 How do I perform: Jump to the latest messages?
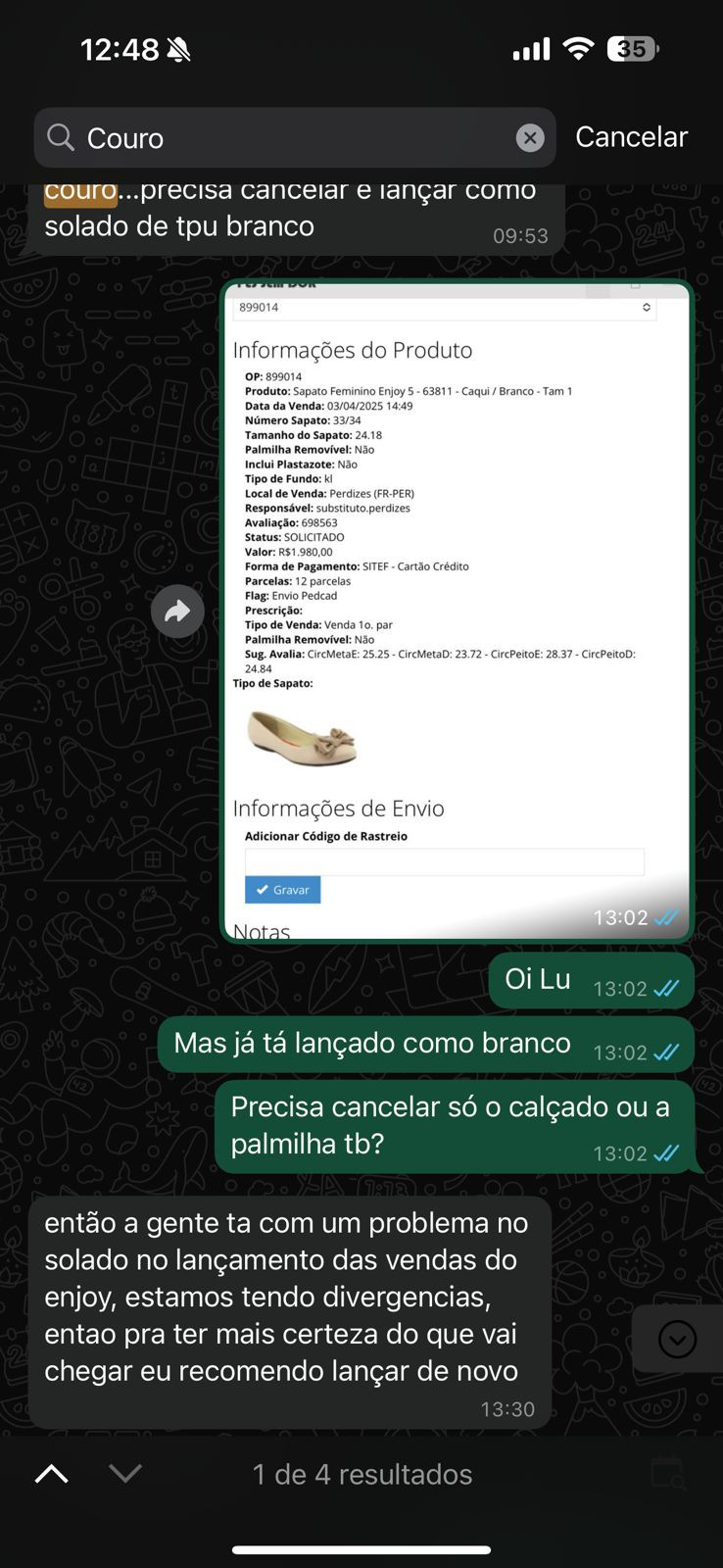[x=677, y=1339]
